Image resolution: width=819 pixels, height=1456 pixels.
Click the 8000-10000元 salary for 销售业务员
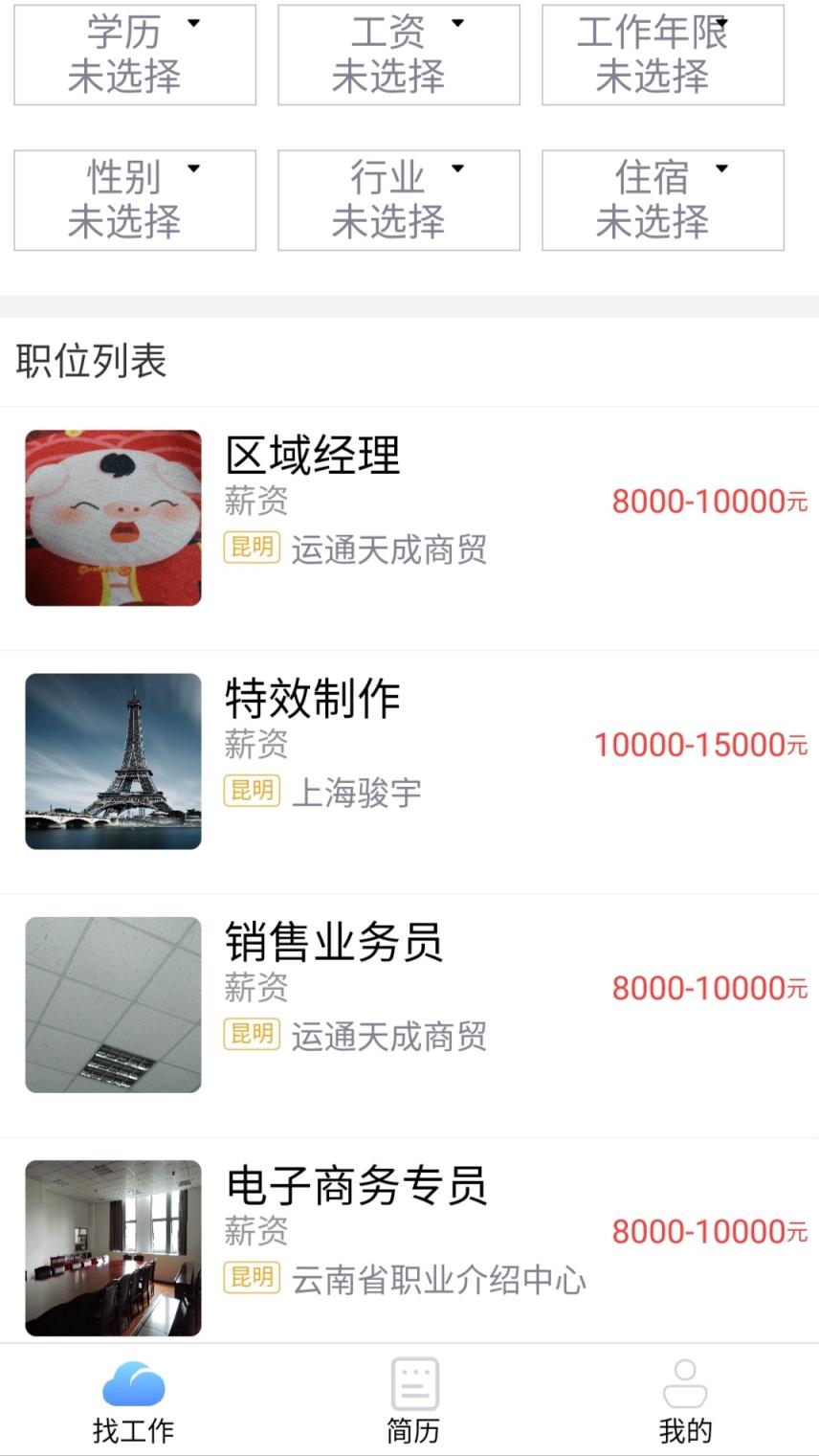tap(706, 988)
